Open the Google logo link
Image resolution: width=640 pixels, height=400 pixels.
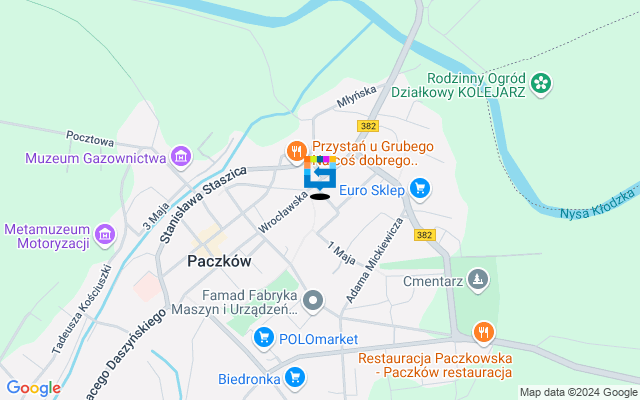click(33, 388)
